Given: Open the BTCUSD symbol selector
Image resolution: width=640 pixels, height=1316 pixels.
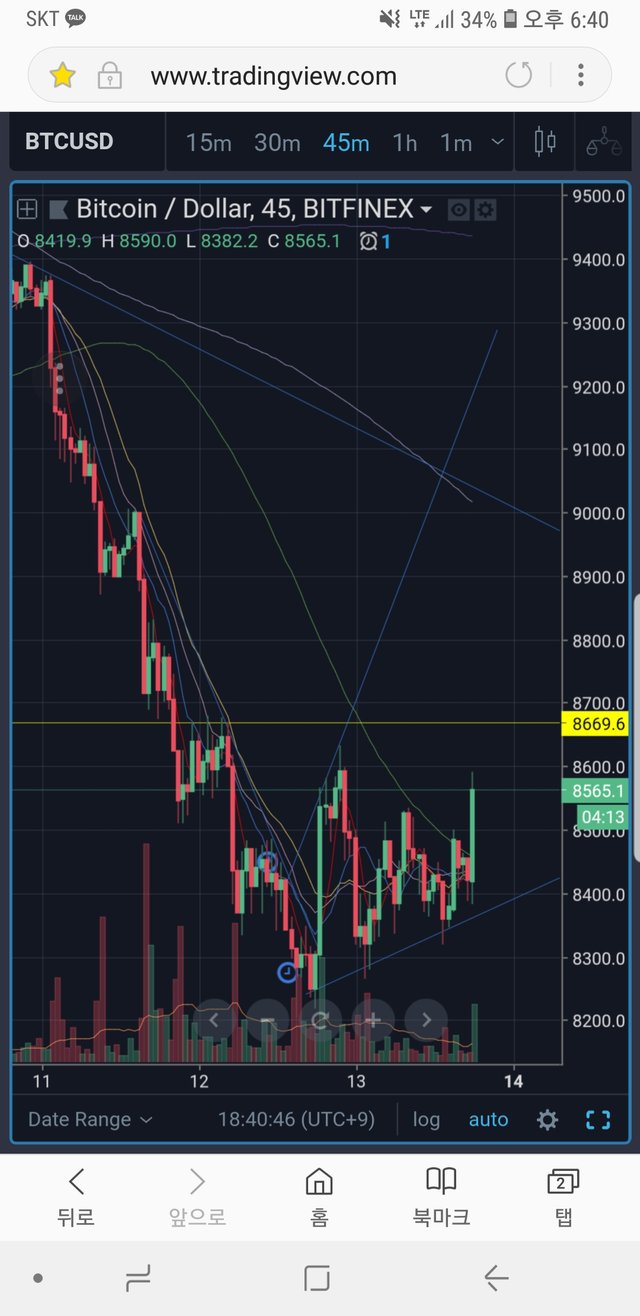Looking at the screenshot, I should point(69,142).
